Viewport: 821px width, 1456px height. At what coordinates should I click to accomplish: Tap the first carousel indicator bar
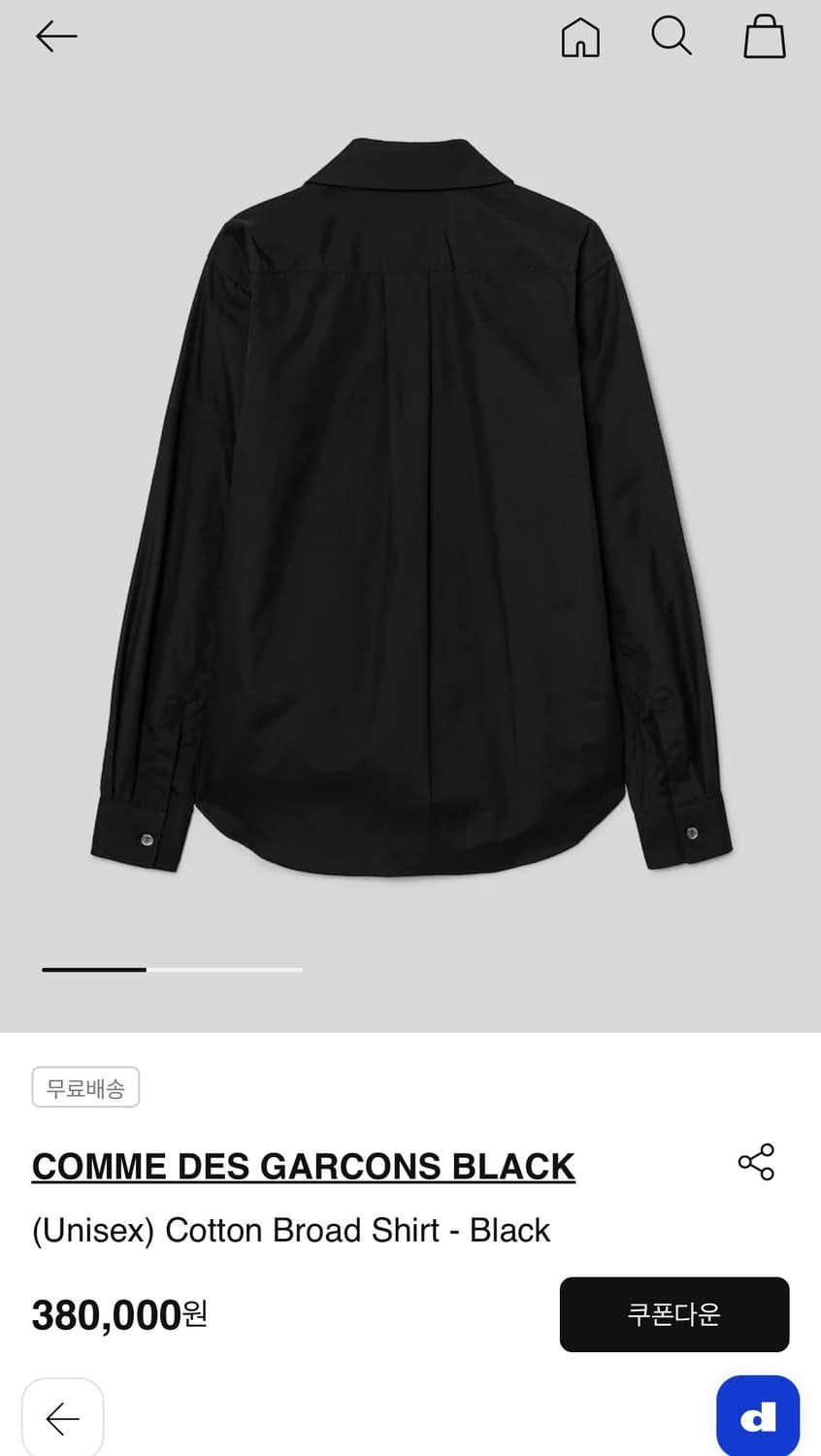tap(93, 969)
